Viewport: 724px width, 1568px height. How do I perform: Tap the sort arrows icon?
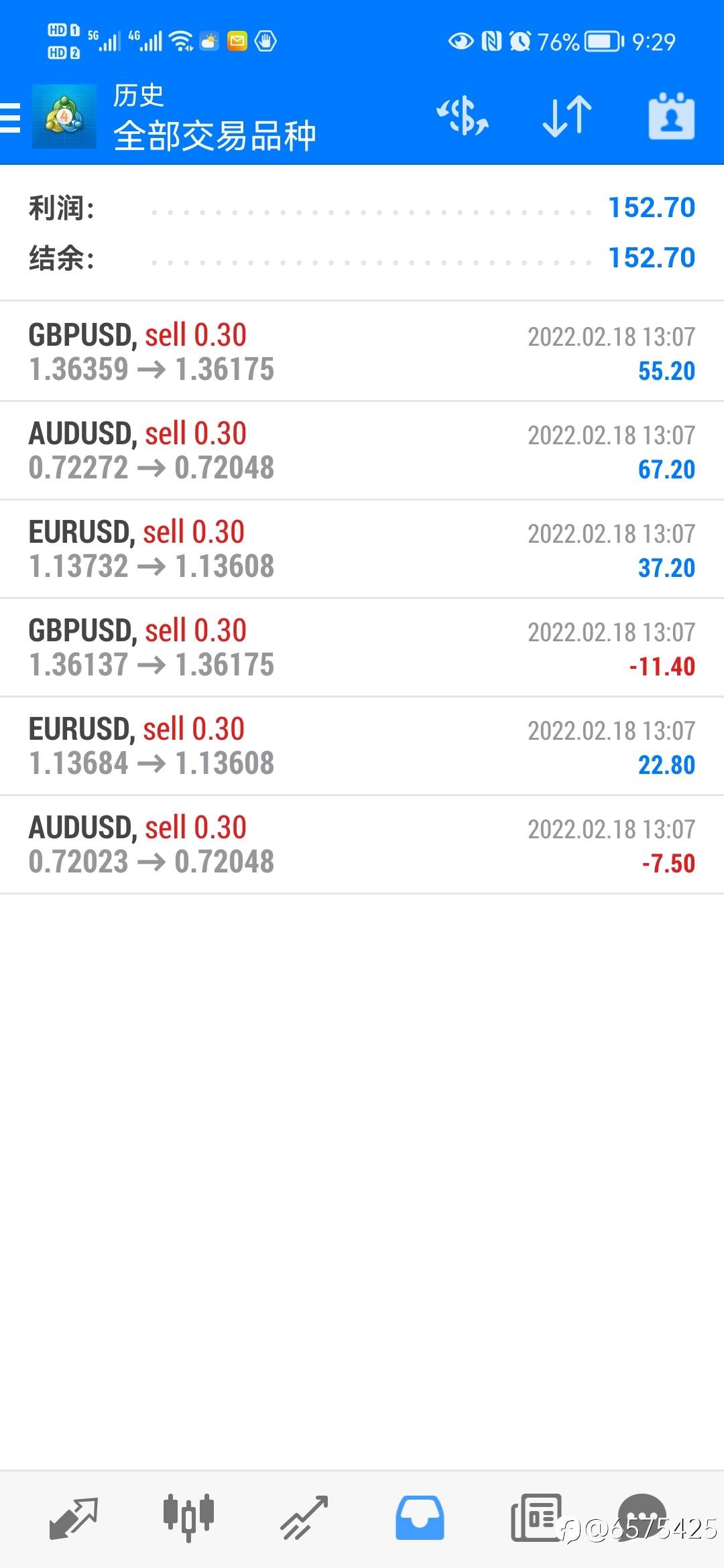567,117
